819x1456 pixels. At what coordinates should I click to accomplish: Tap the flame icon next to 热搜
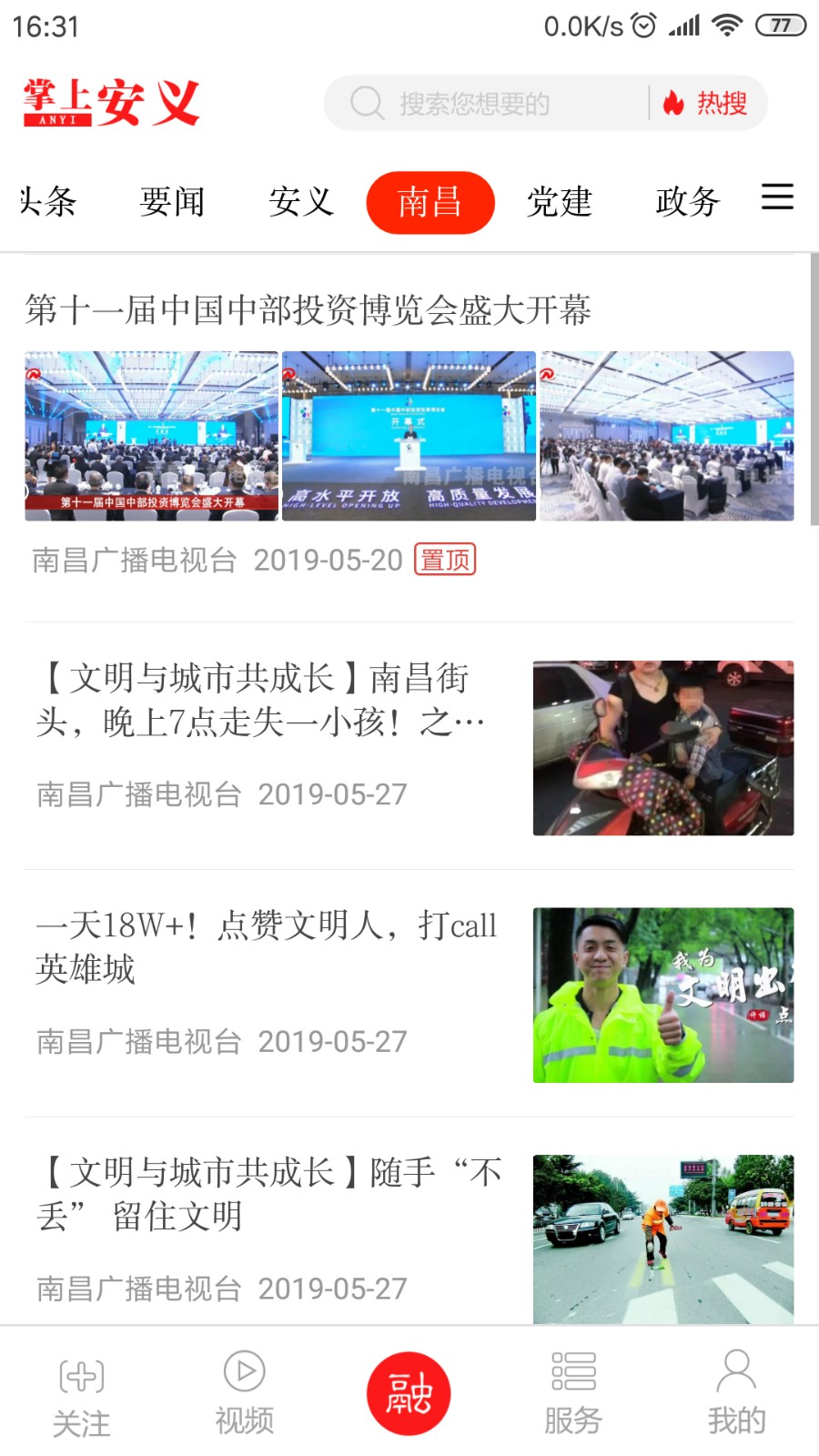pyautogui.click(x=673, y=103)
